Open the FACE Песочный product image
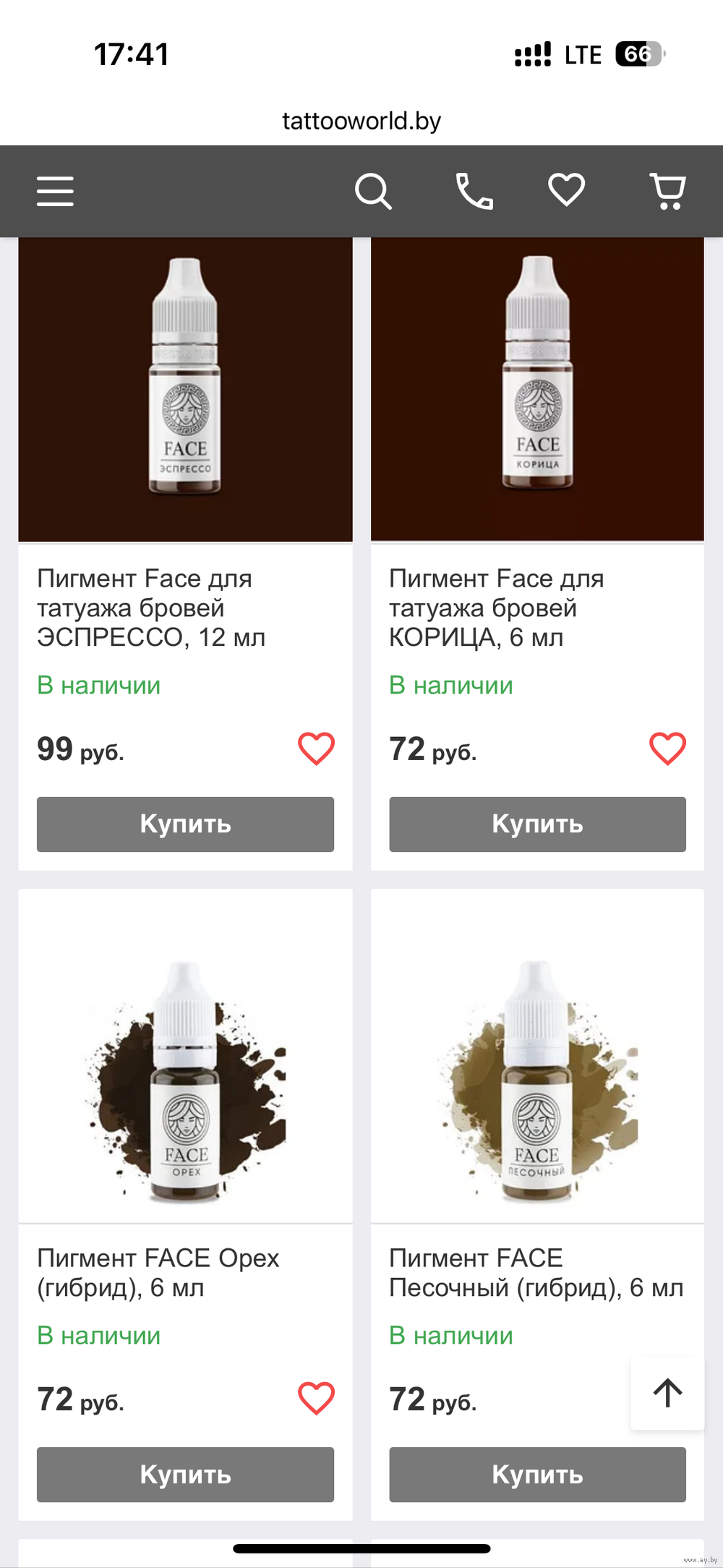 [x=537, y=1056]
